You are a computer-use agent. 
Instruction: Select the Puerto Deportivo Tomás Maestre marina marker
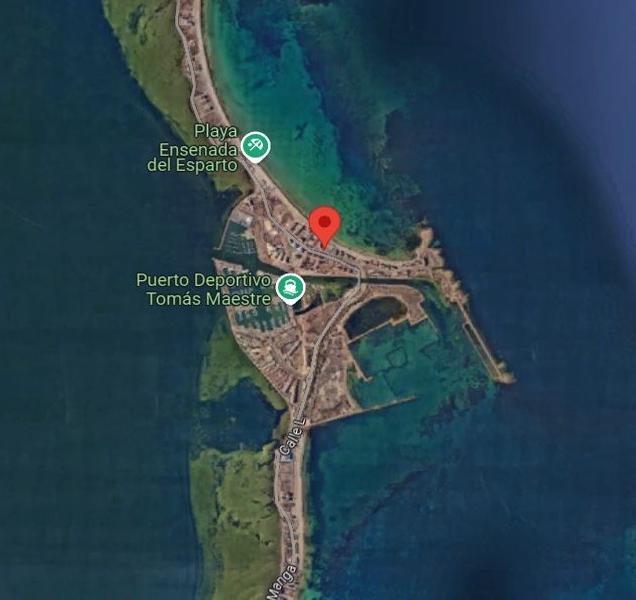[290, 288]
